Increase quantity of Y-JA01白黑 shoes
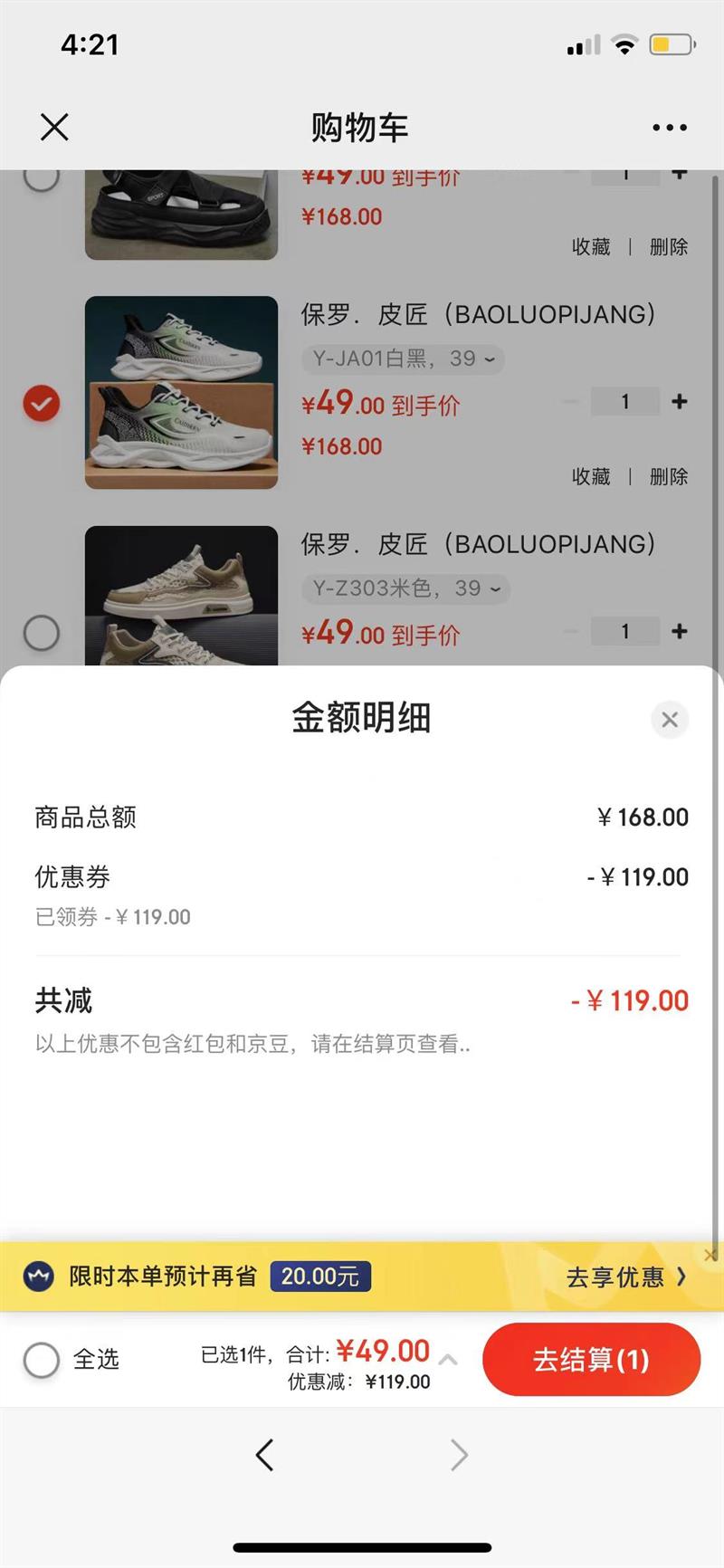This screenshot has width=724, height=1568. click(680, 401)
